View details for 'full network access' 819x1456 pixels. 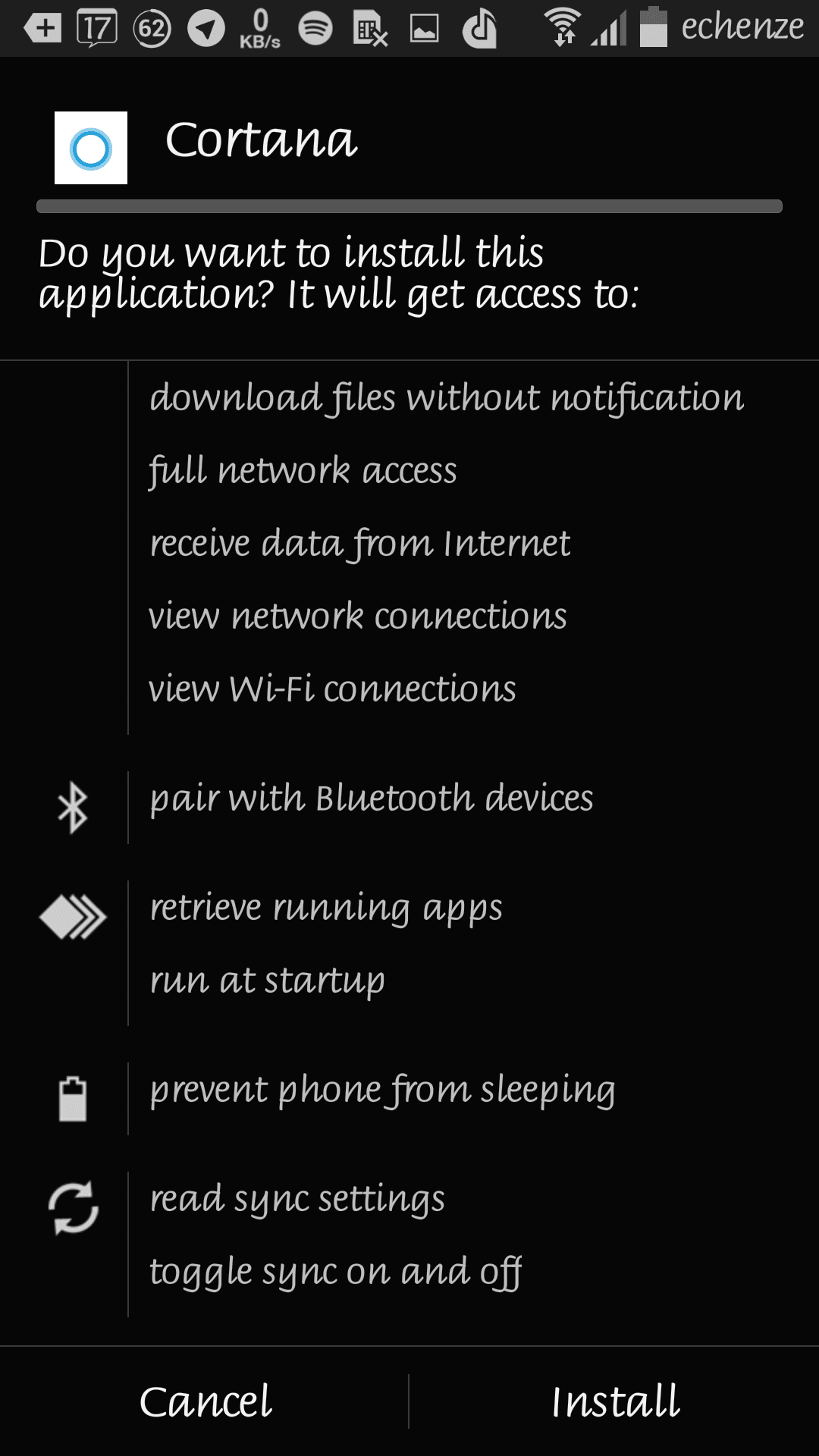click(x=303, y=471)
